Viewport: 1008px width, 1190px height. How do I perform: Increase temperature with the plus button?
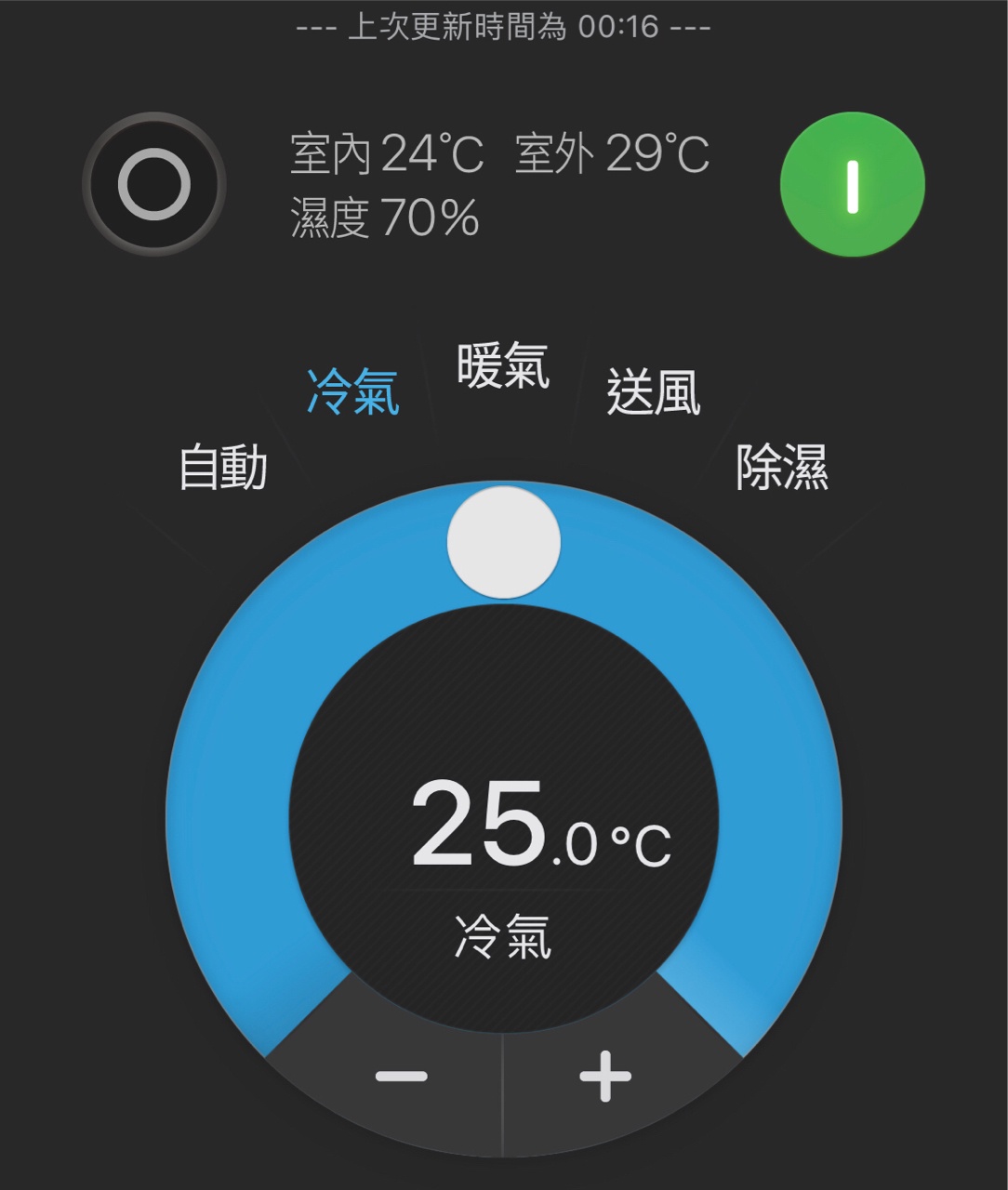605,1077
